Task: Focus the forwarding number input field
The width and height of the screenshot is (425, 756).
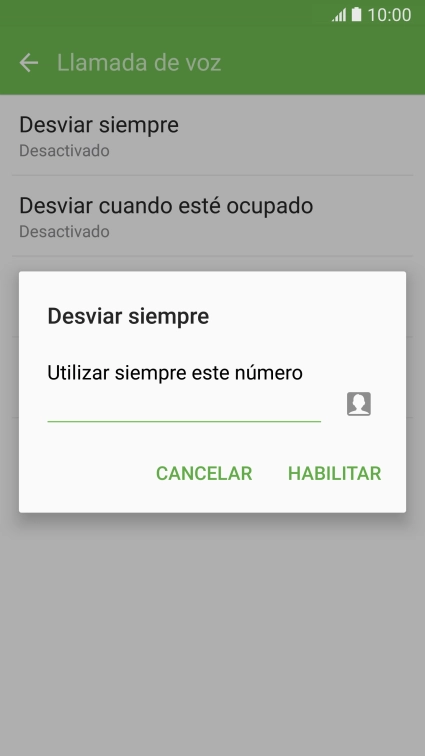Action: click(x=184, y=407)
